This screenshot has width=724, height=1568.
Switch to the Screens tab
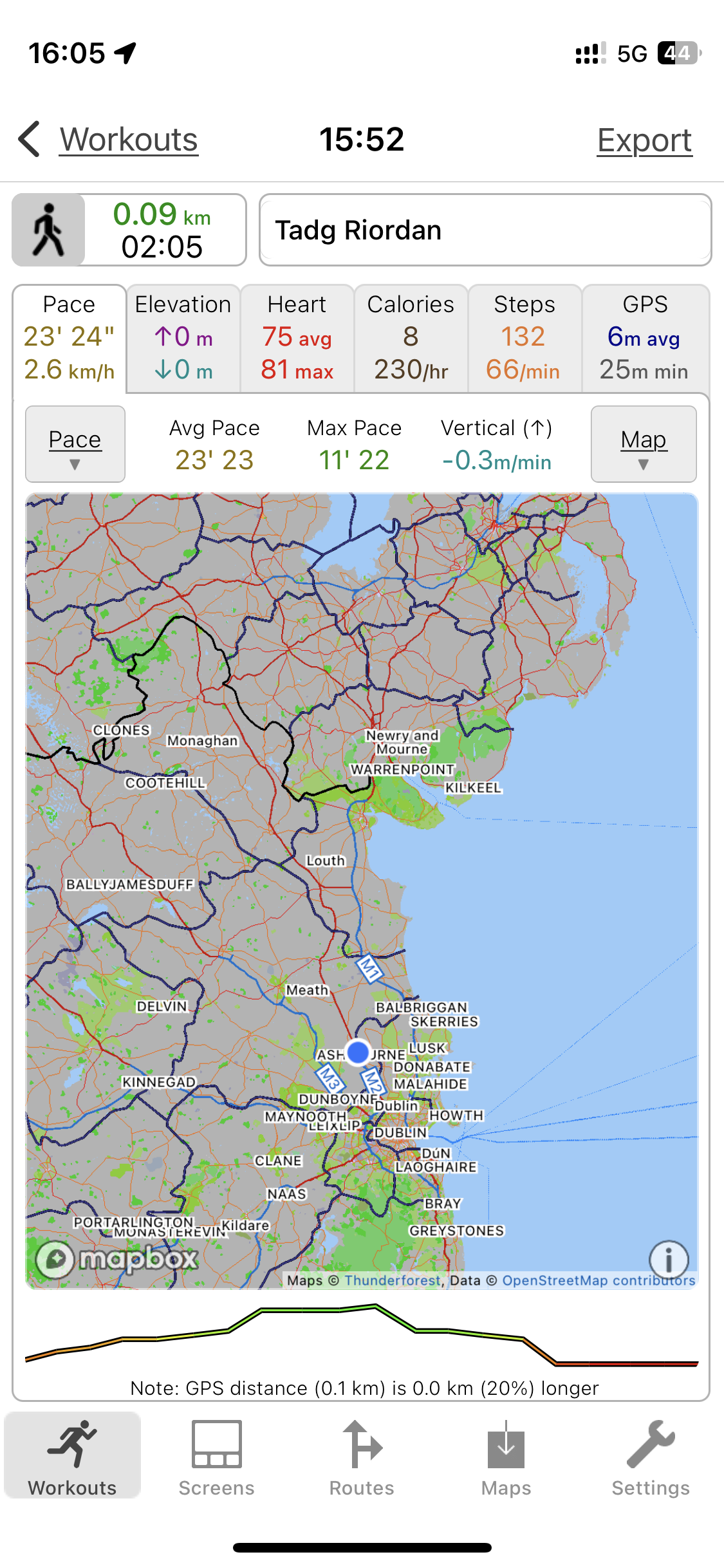[x=216, y=1459]
